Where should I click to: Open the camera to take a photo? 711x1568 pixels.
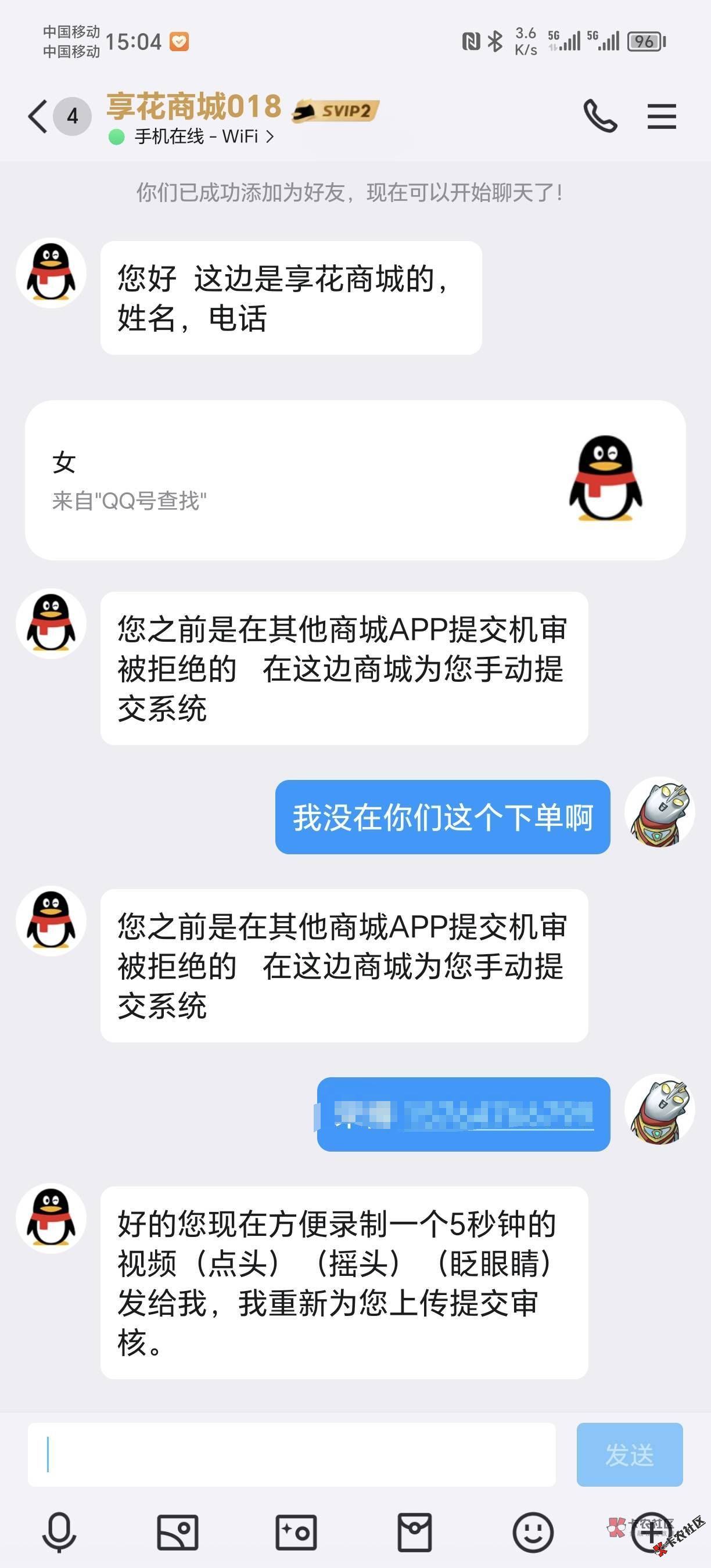(x=296, y=1531)
